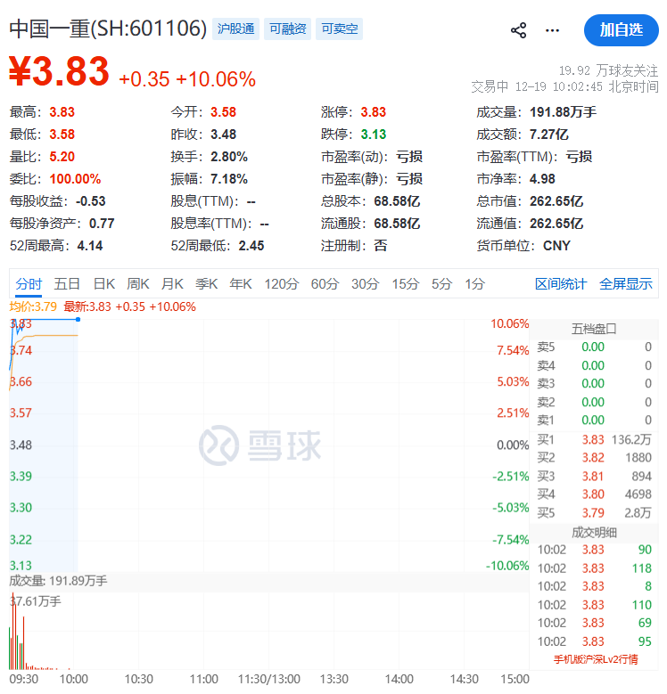Select the 15分 chart tab

(x=405, y=284)
